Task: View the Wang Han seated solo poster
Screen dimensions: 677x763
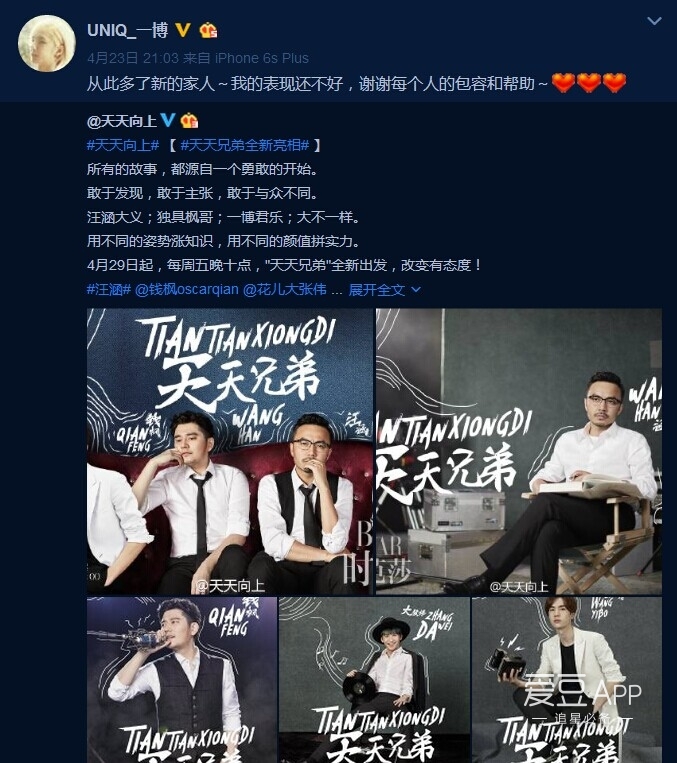Action: (518, 451)
